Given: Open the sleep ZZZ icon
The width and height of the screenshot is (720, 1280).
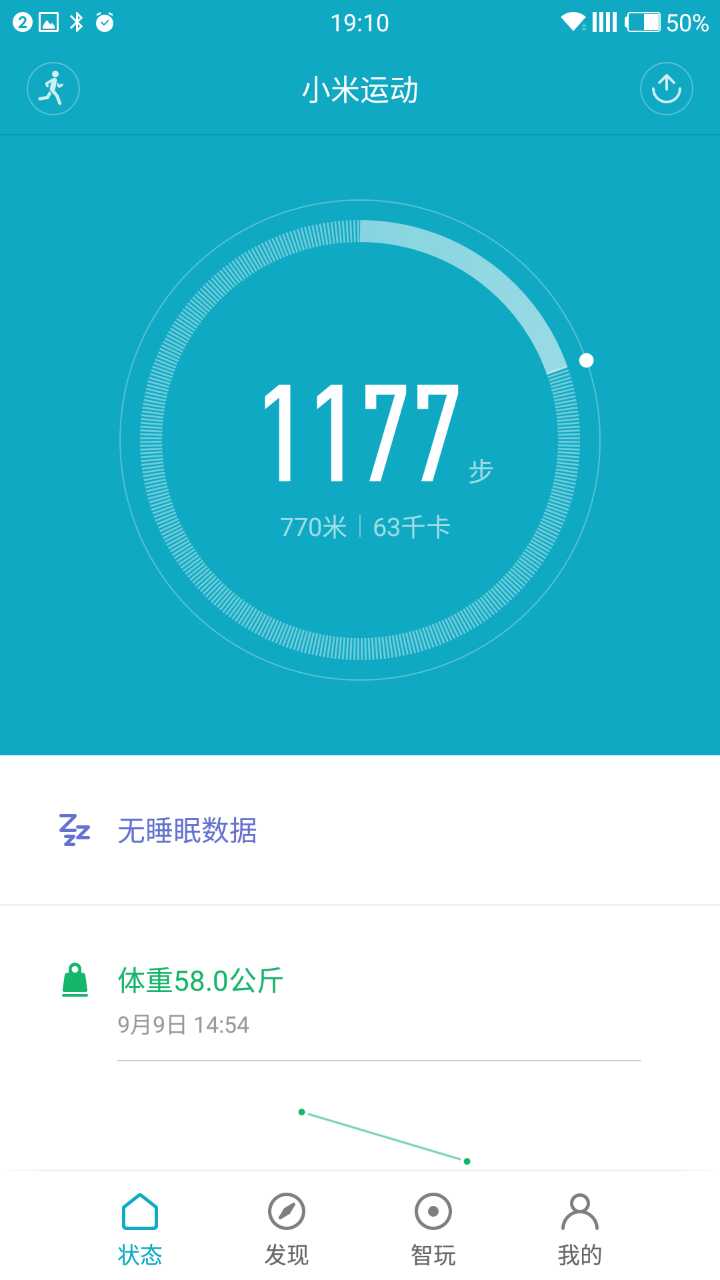Looking at the screenshot, I should [x=72, y=830].
